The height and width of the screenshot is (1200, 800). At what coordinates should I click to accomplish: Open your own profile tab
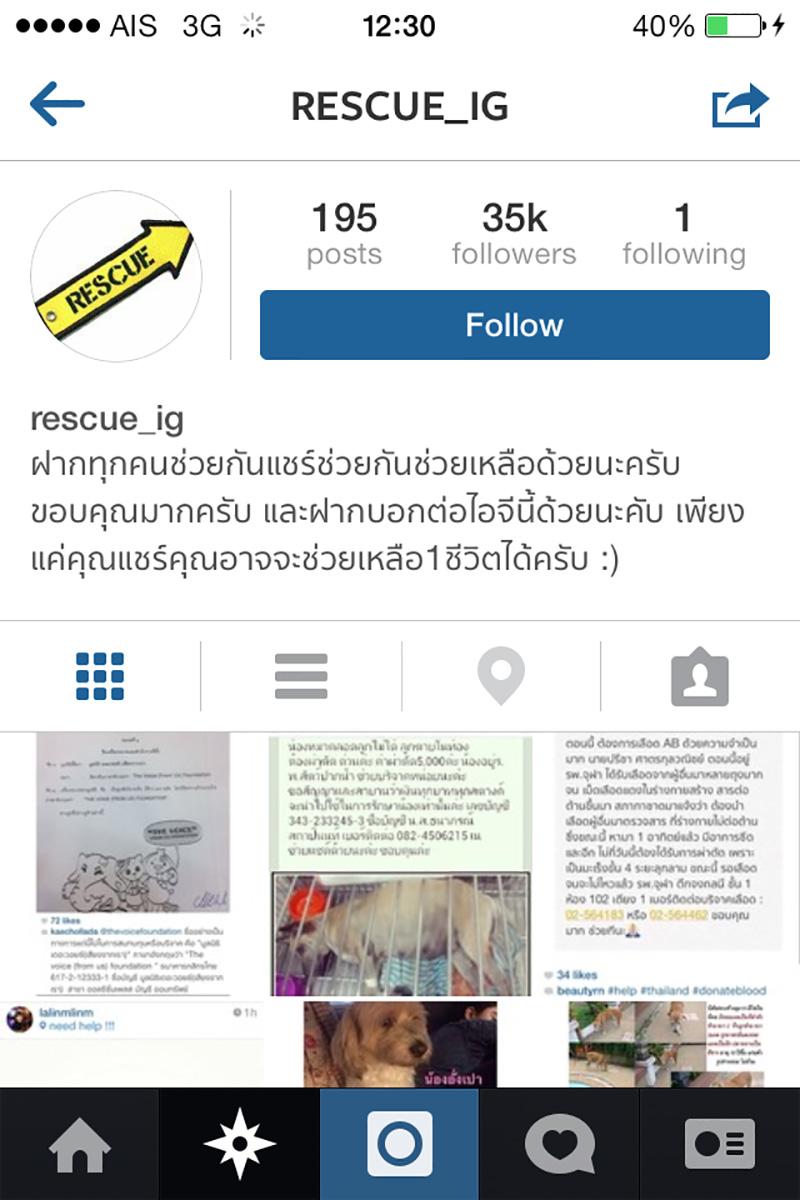[720, 1144]
